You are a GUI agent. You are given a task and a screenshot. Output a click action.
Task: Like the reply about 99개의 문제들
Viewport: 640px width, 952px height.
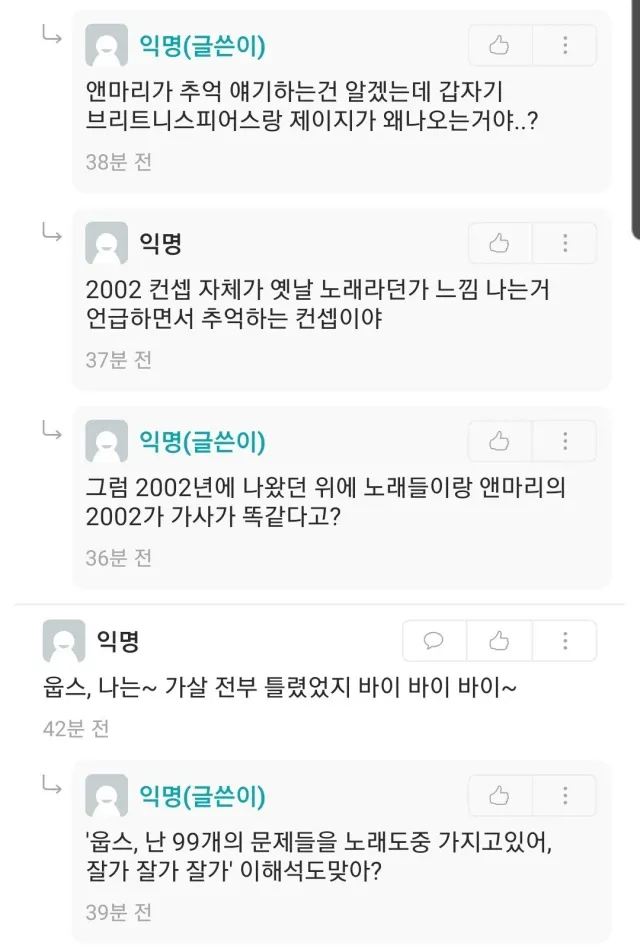(x=500, y=795)
